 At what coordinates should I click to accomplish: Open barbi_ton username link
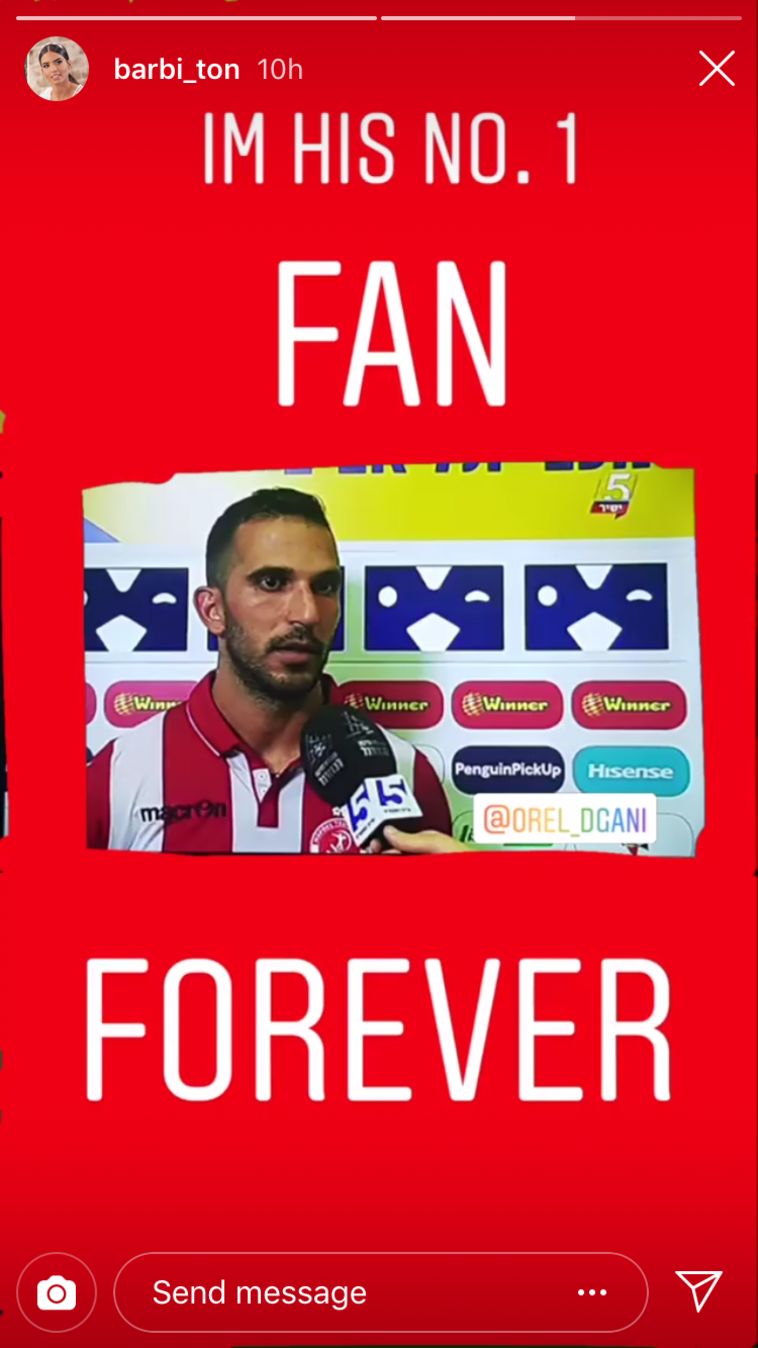pyautogui.click(x=177, y=69)
